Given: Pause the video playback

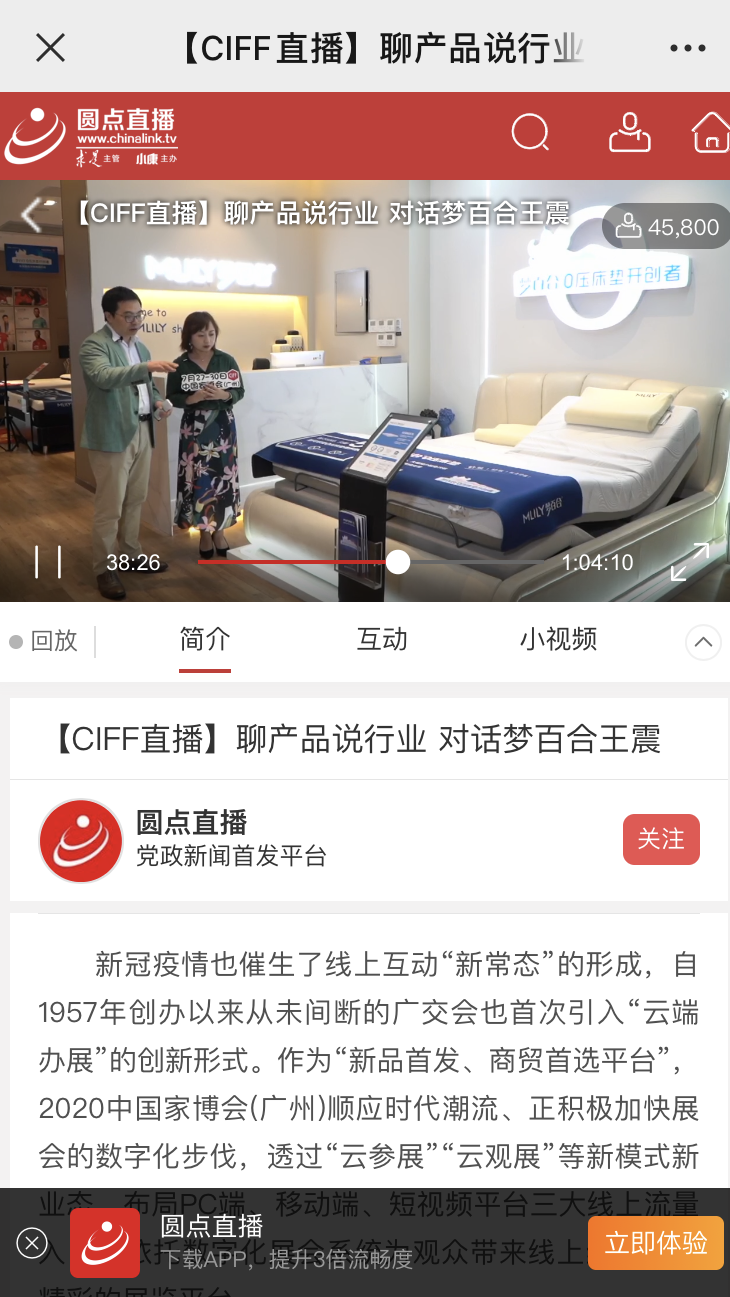Looking at the screenshot, I should 48,562.
